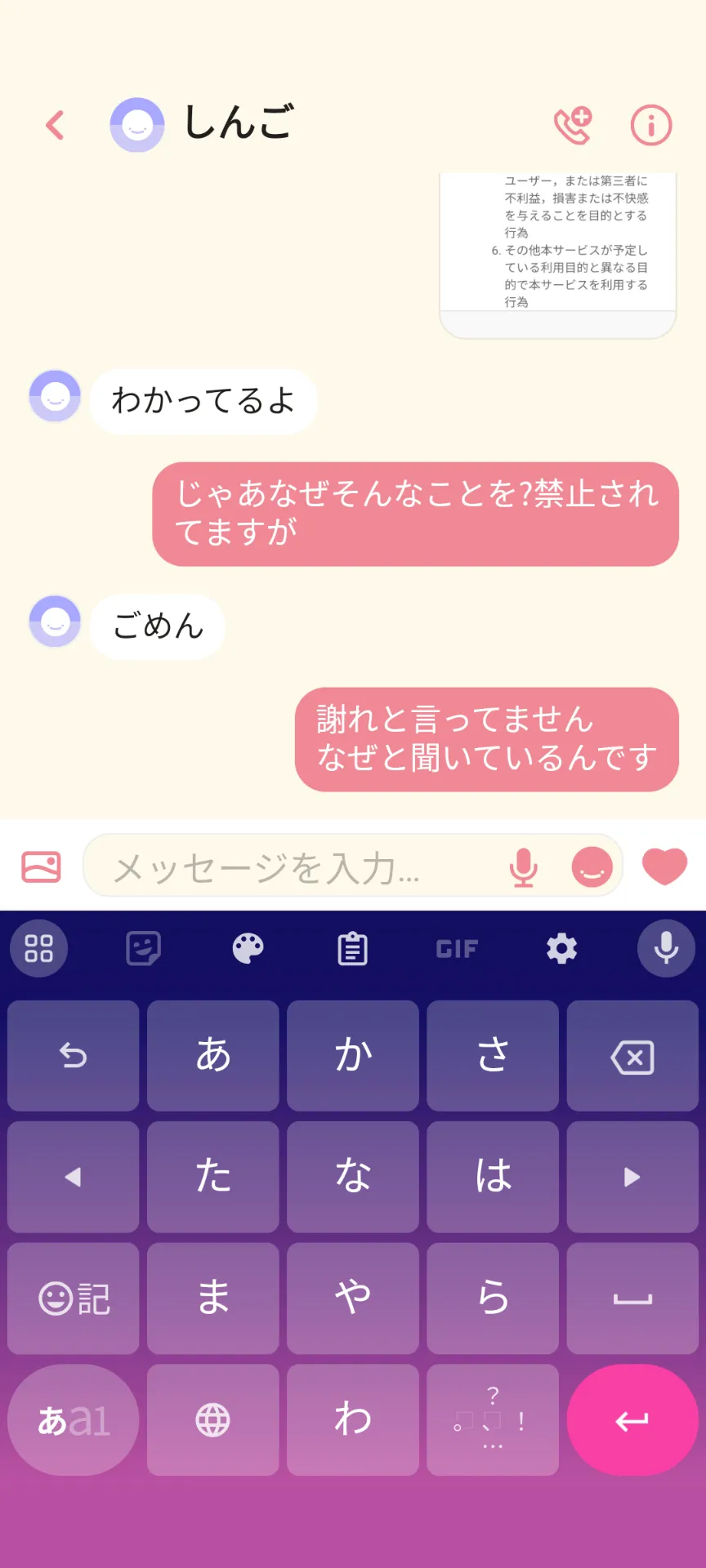Switch input mode with あa1 key
Viewport: 706px width, 1568px height.
(x=74, y=1420)
